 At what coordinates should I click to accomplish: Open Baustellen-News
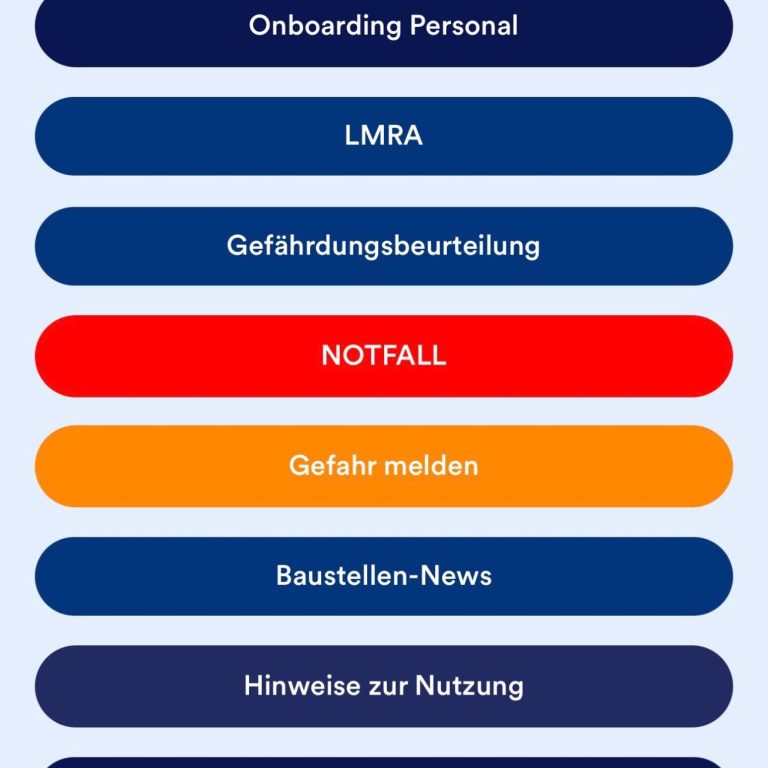(384, 576)
